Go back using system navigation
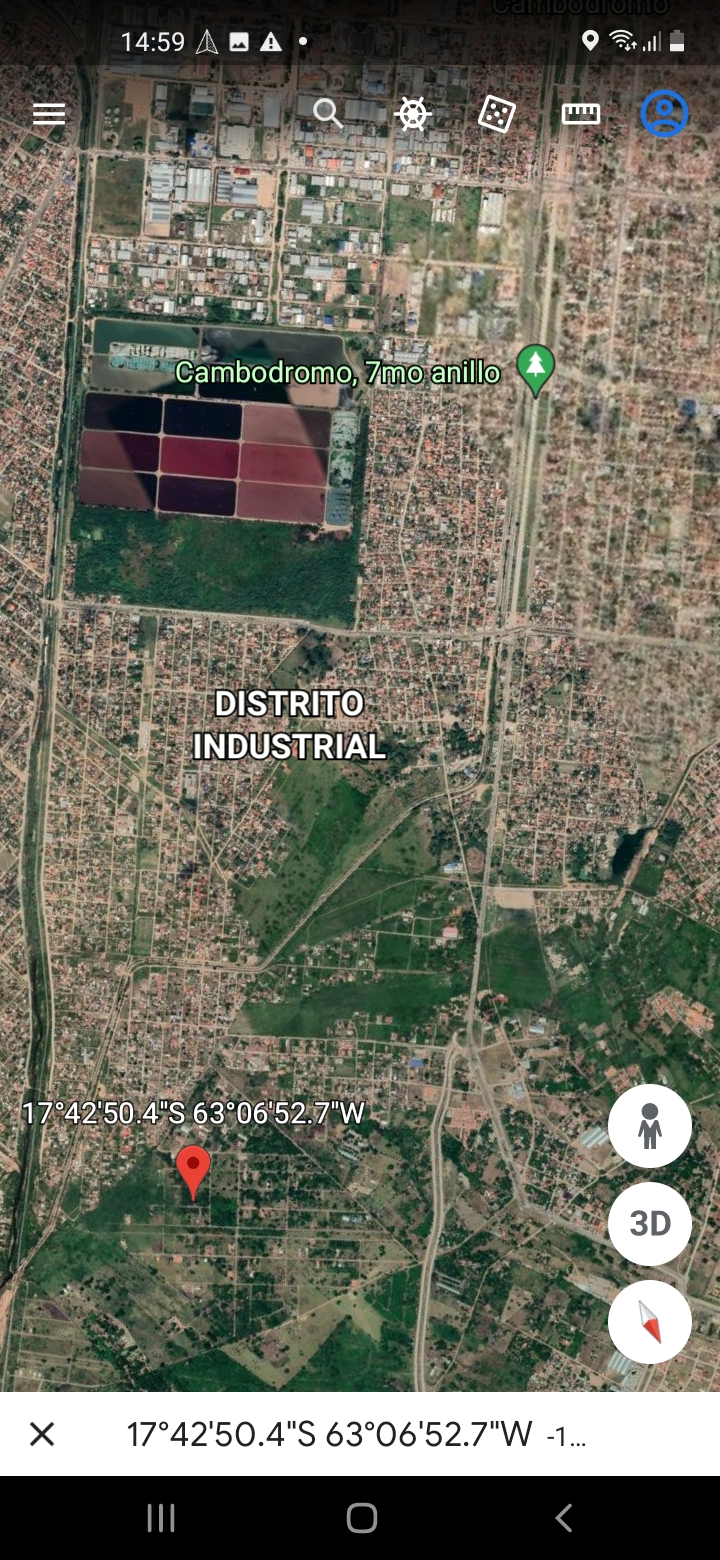This screenshot has height=1560, width=720. pyautogui.click(x=563, y=1518)
